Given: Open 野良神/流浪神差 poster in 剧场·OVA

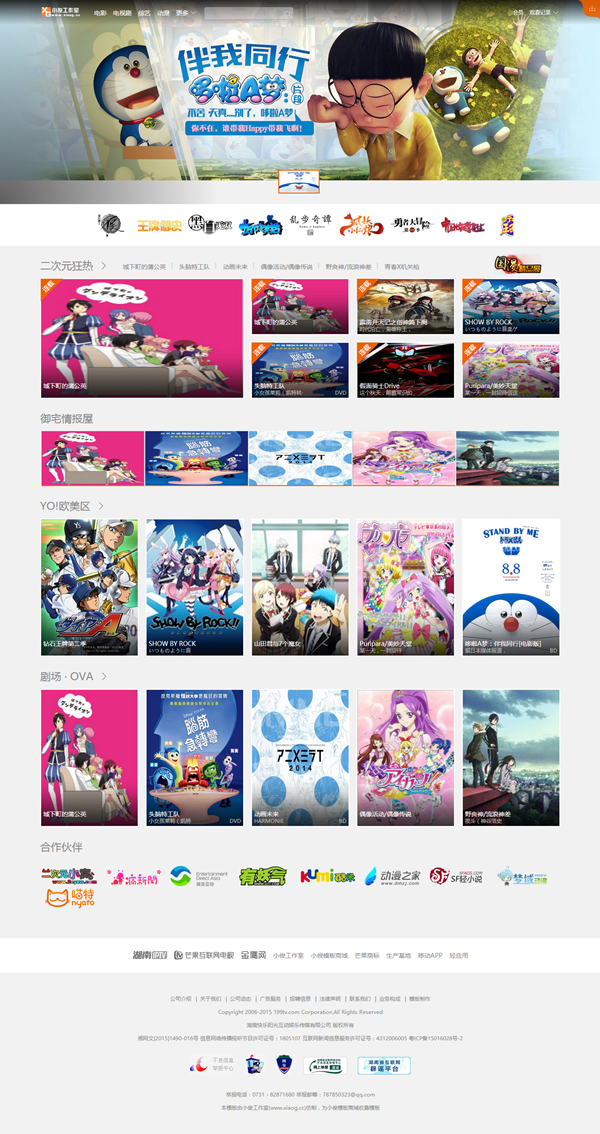Looking at the screenshot, I should point(510,757).
